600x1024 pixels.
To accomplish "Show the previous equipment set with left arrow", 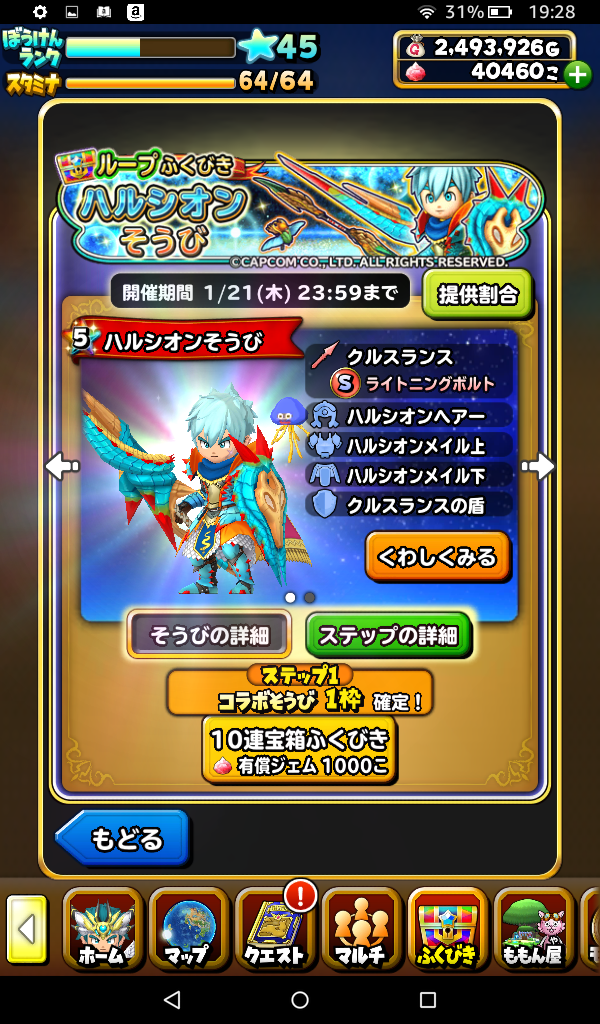I will pyautogui.click(x=62, y=466).
